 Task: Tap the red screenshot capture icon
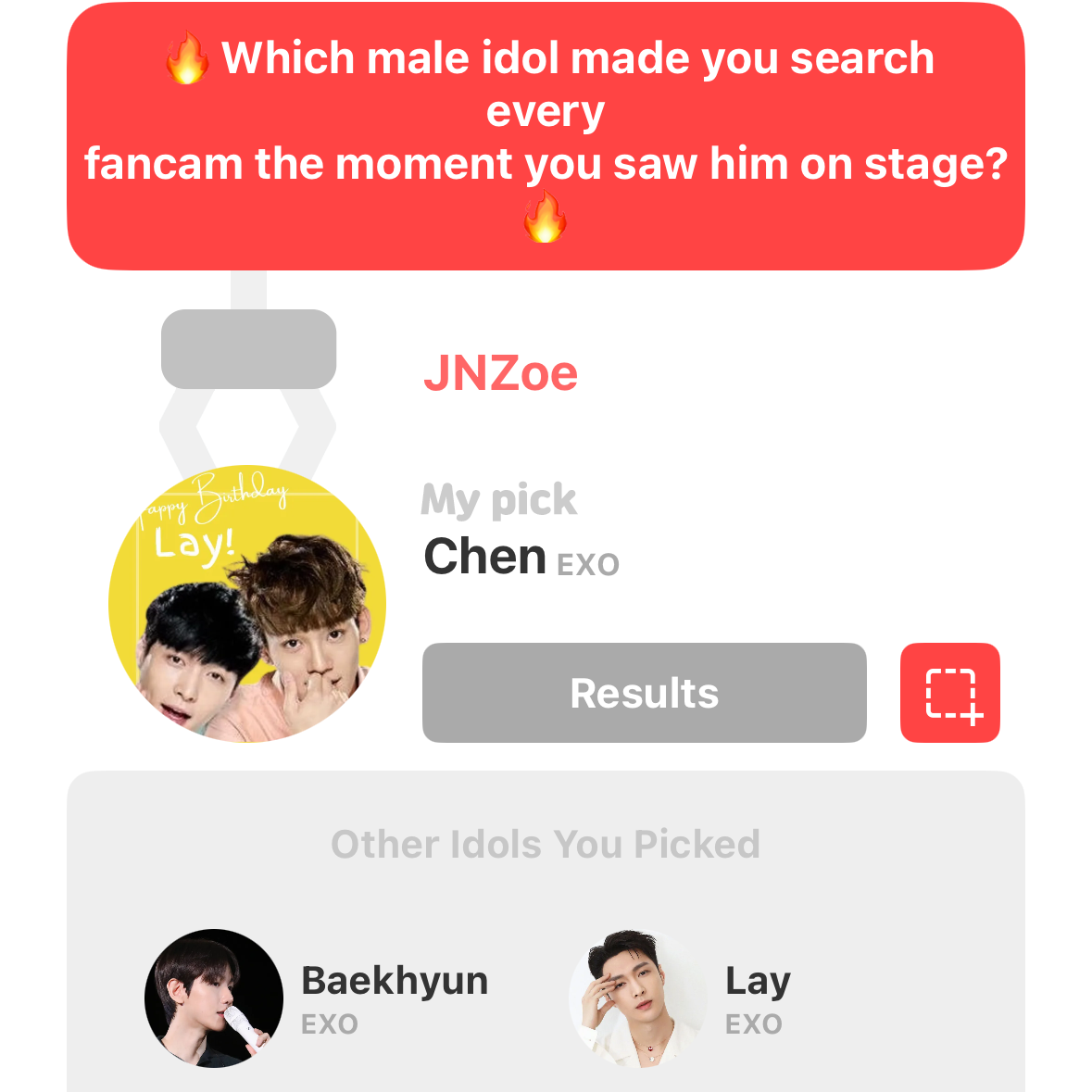pyautogui.click(x=949, y=693)
